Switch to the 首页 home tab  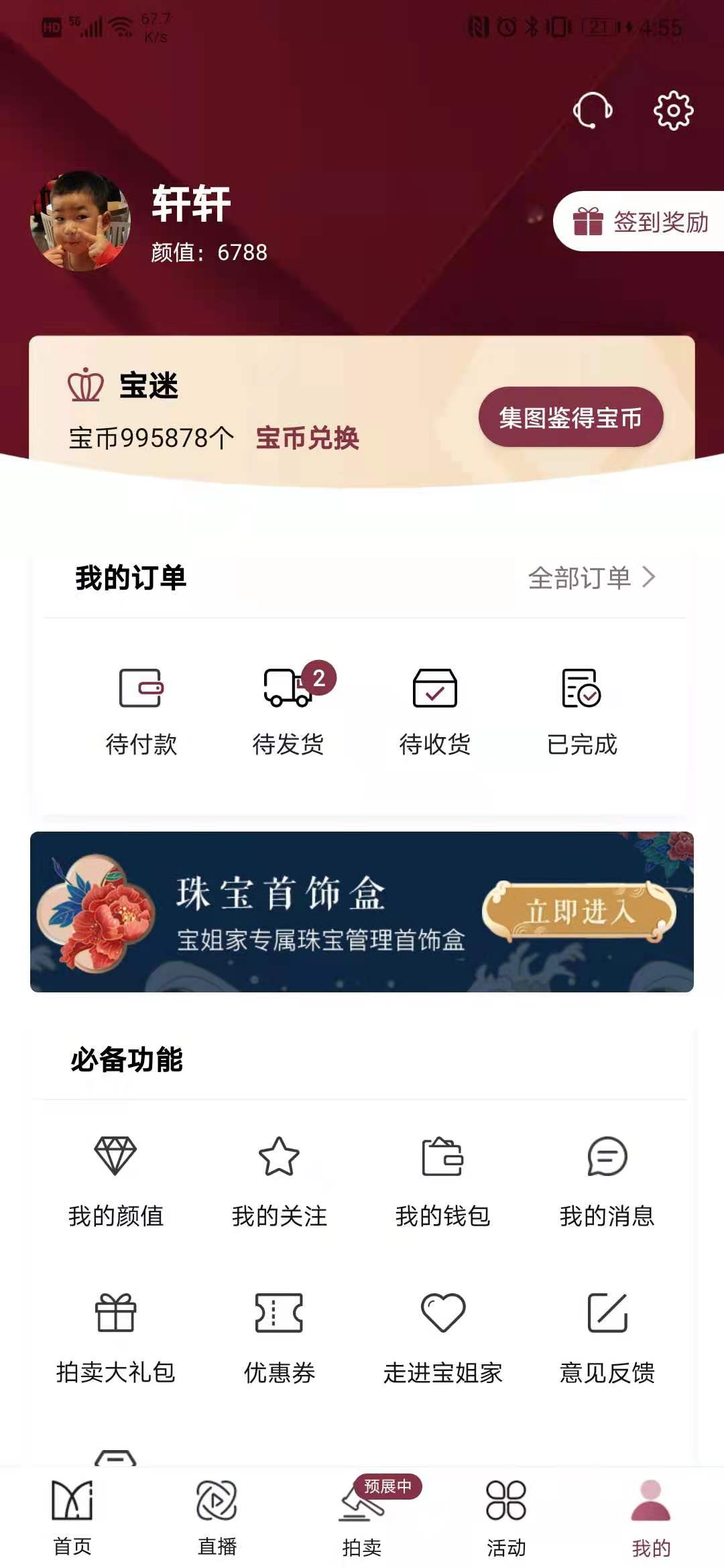72,1518
